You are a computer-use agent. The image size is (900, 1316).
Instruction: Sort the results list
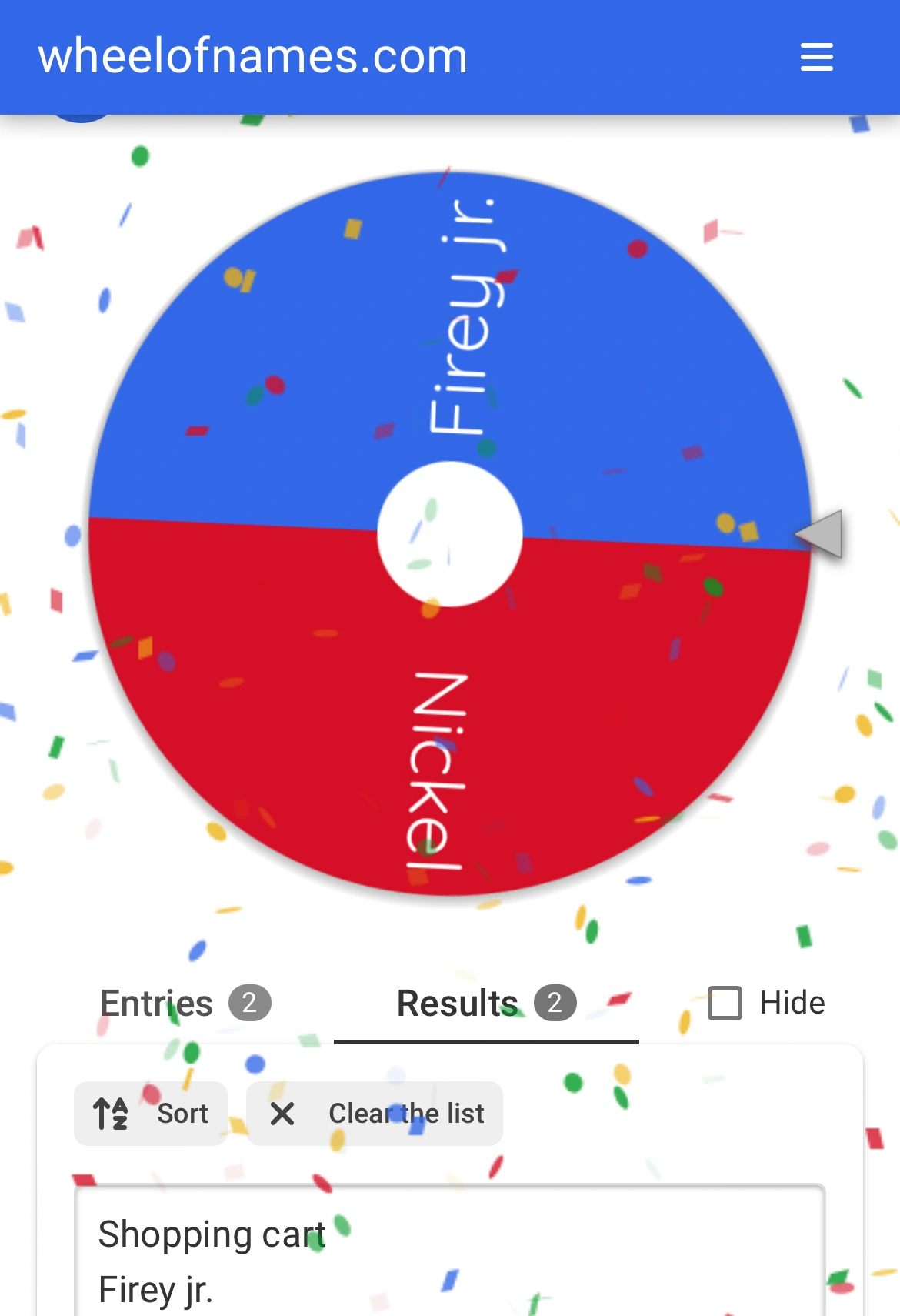tap(151, 1114)
